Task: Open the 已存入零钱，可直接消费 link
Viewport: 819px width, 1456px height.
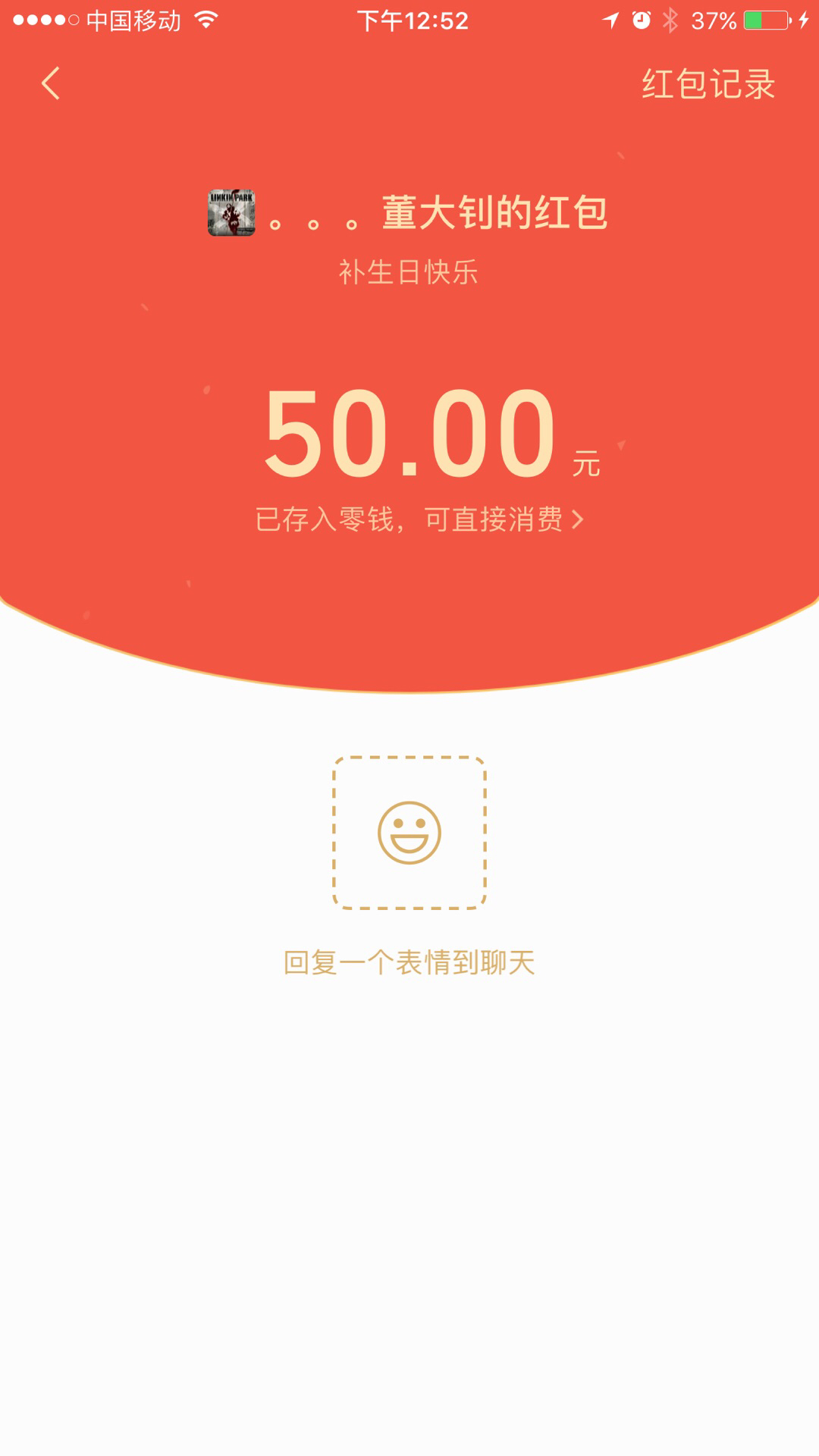Action: coord(419,519)
